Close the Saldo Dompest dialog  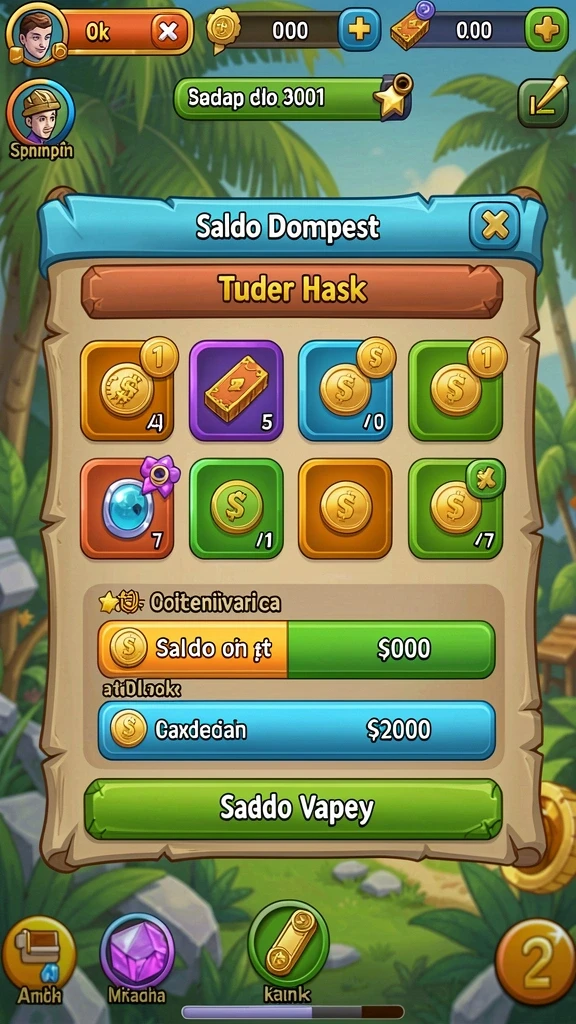(494, 226)
